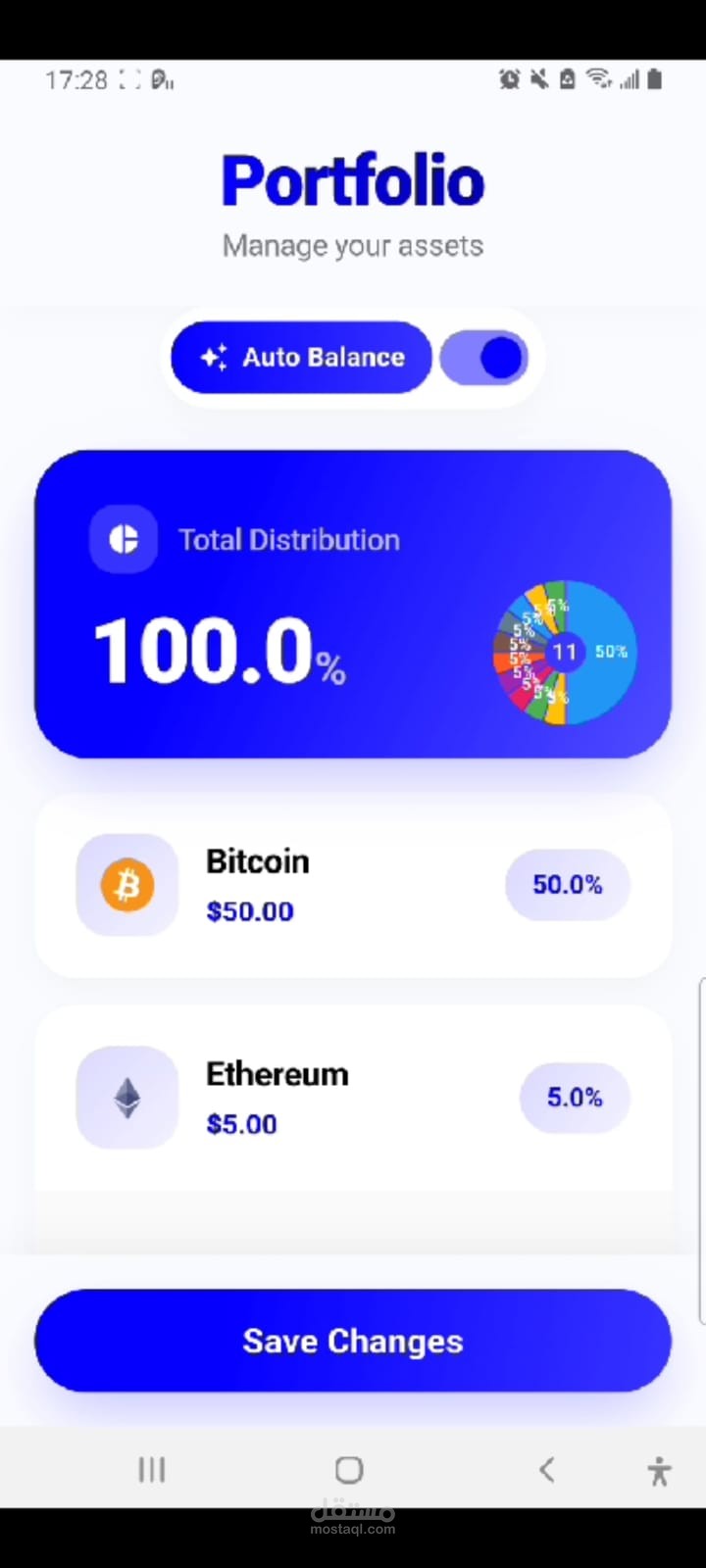Image resolution: width=706 pixels, height=1568 pixels.
Task: Open the Bitcoin asset row
Action: pyautogui.click(x=353, y=885)
